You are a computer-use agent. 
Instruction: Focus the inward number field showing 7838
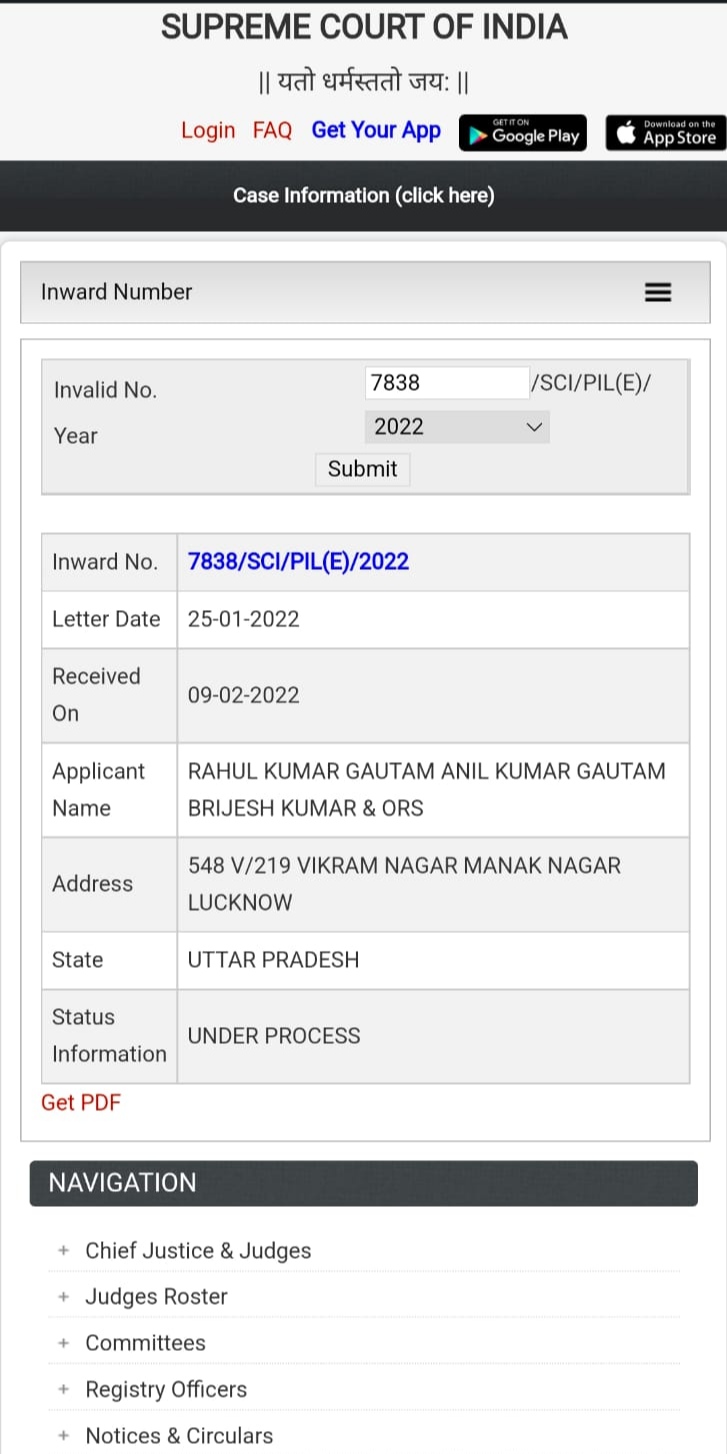click(x=447, y=383)
